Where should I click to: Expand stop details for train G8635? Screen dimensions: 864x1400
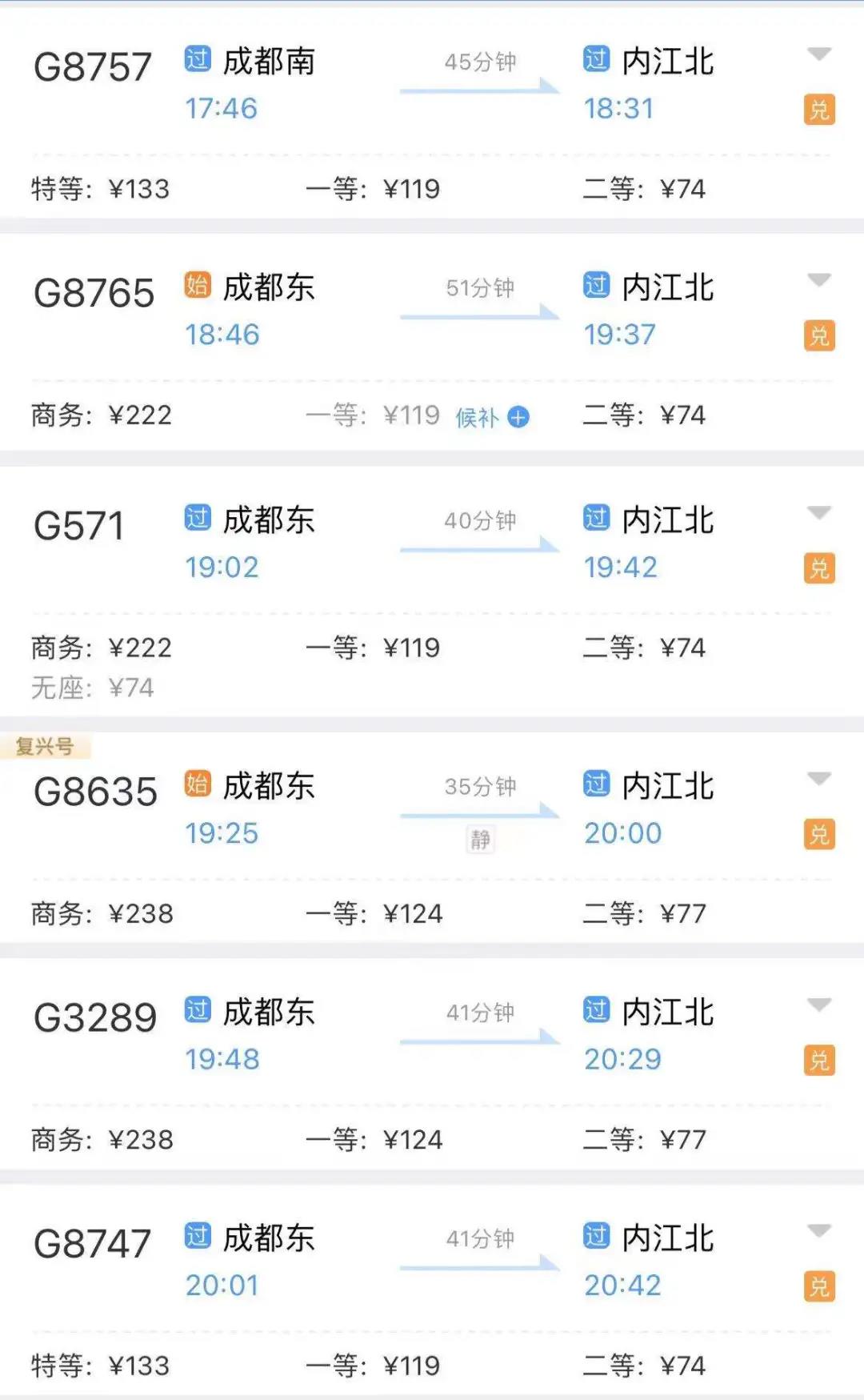pyautogui.click(x=818, y=779)
